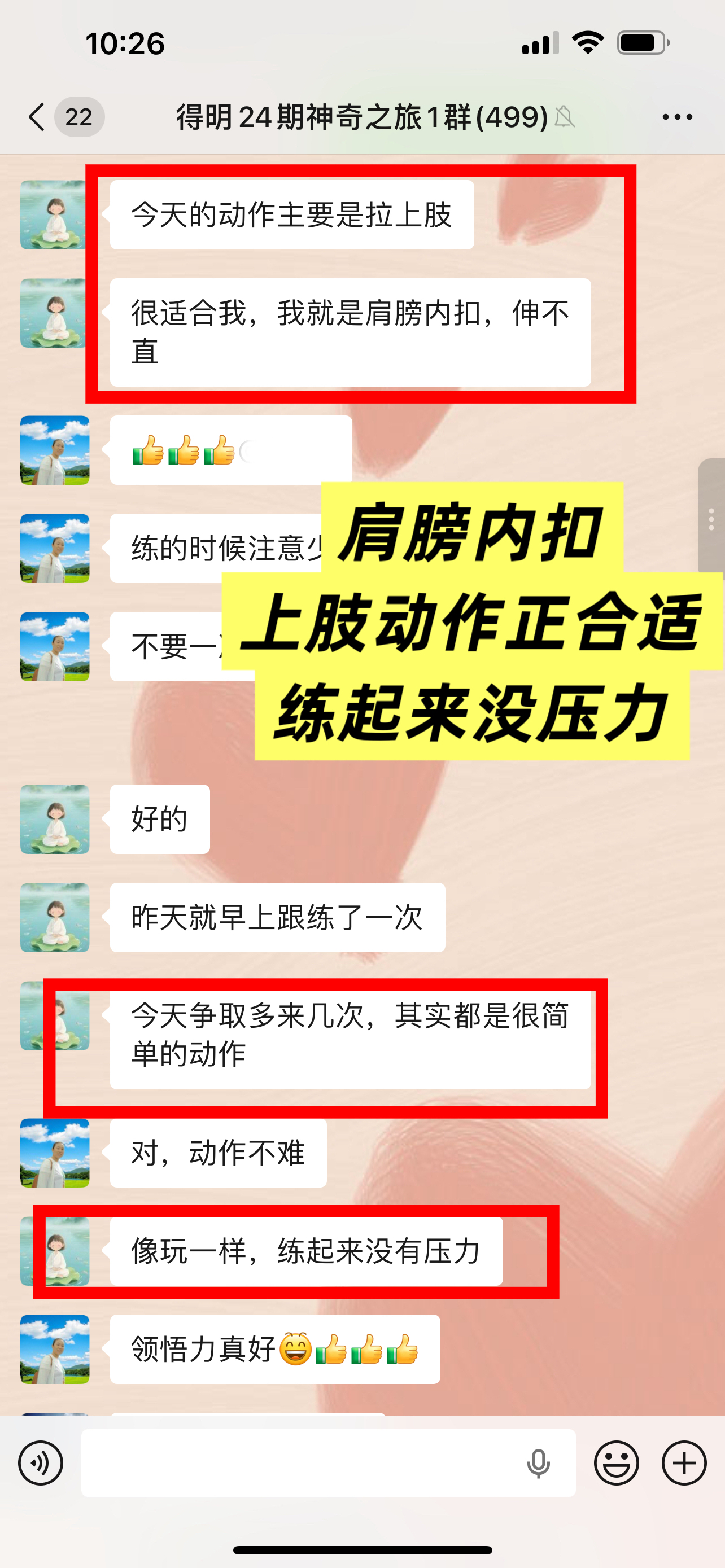
Task: Open the emoji sticker panel
Action: pyautogui.click(x=616, y=1462)
